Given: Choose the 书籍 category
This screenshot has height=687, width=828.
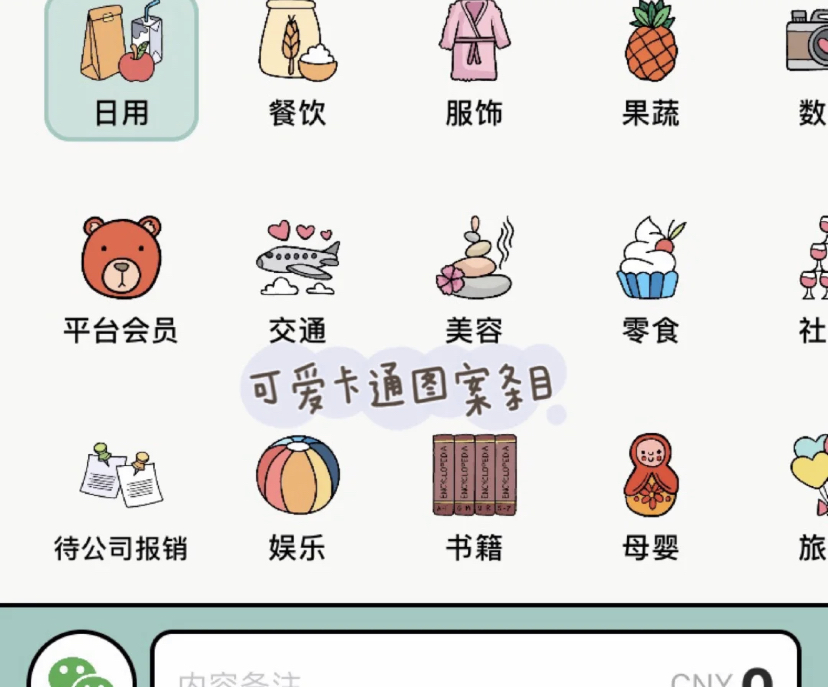Looking at the screenshot, I should coord(473,497).
